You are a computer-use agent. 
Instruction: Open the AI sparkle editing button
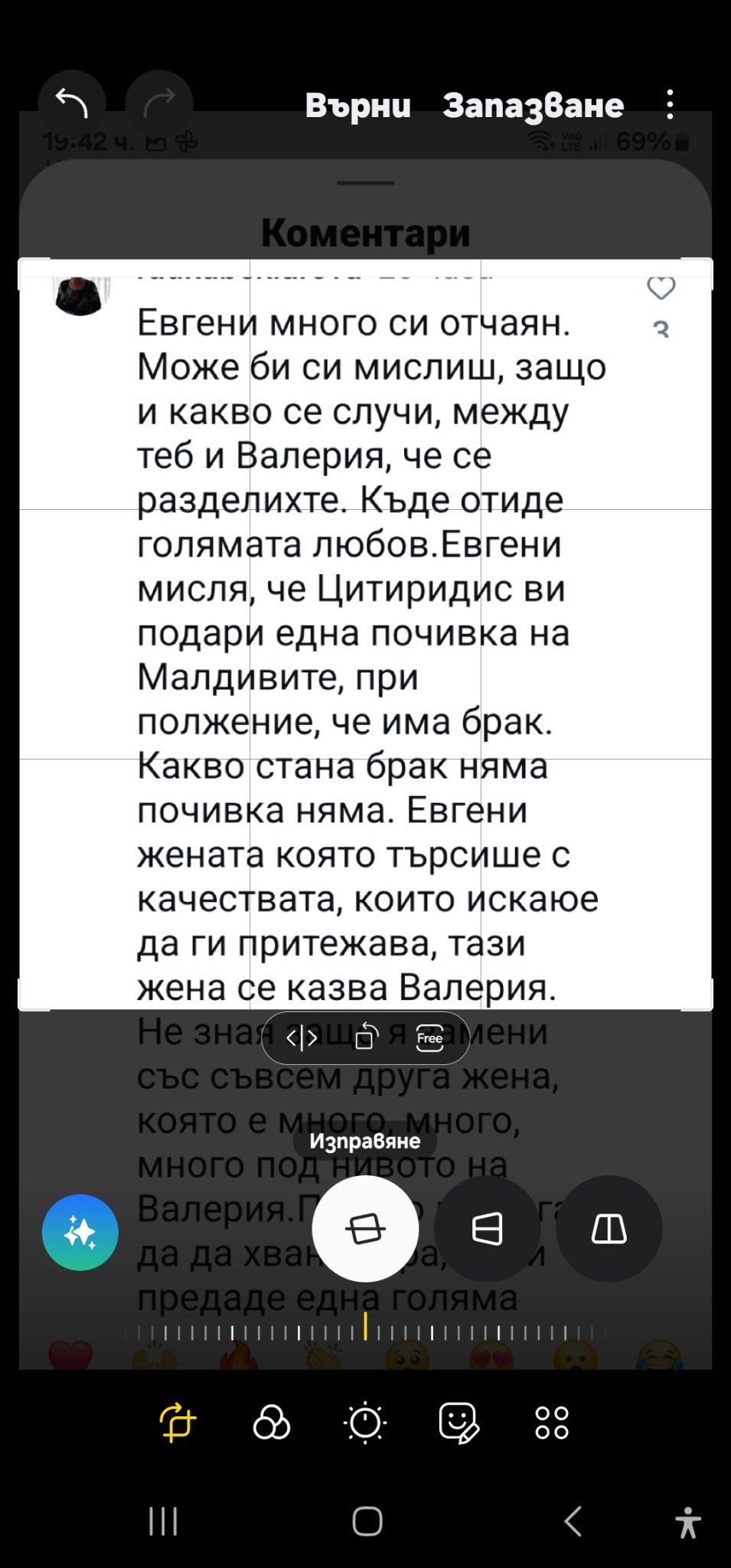(80, 1232)
